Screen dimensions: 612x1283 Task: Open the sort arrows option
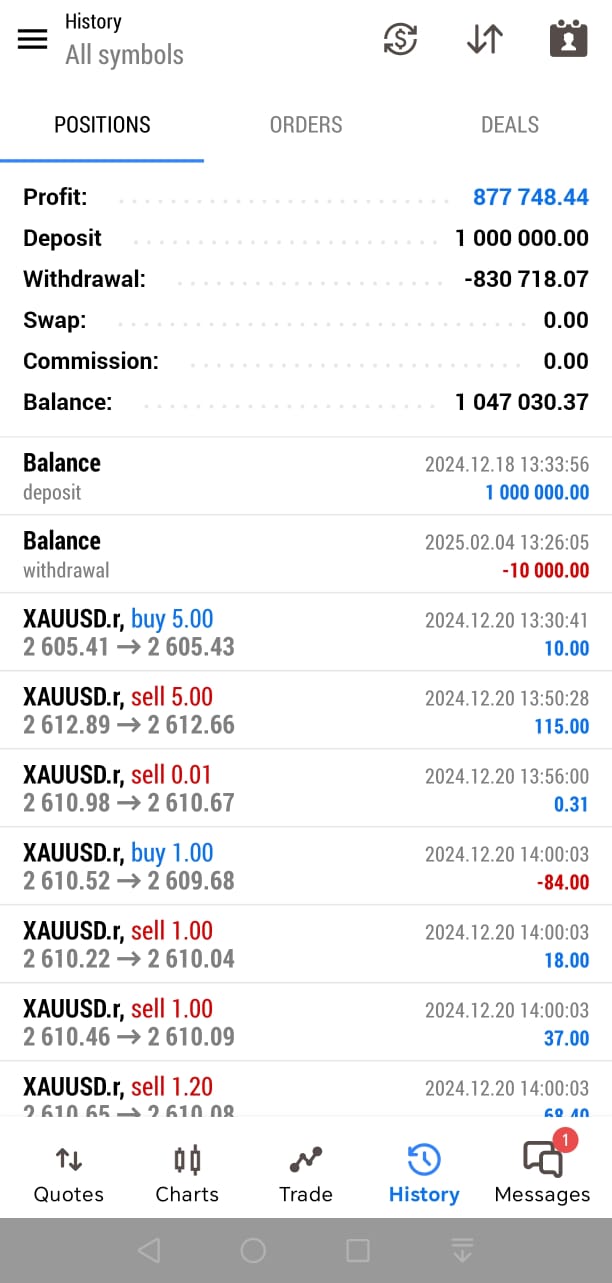pos(485,39)
